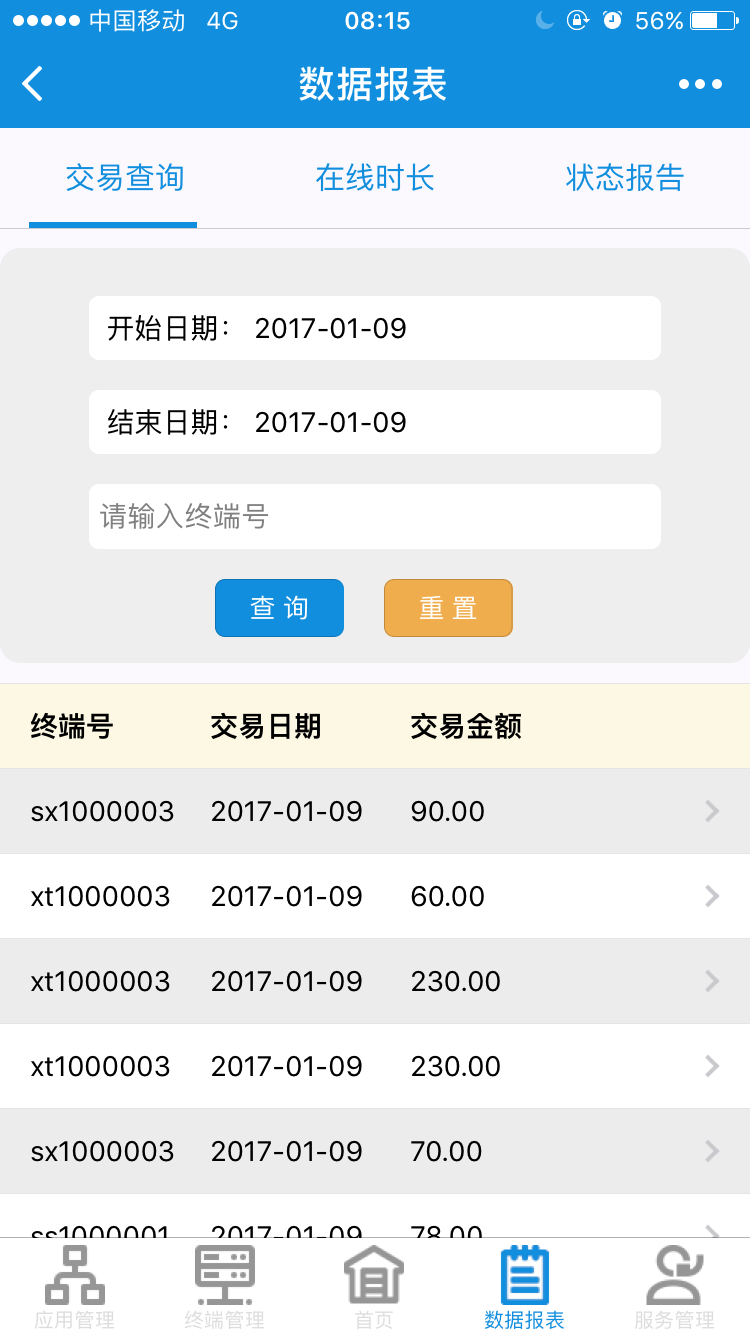Viewport: 750px width, 1334px height.
Task: Tap the blue 查询 button
Action: click(279, 608)
